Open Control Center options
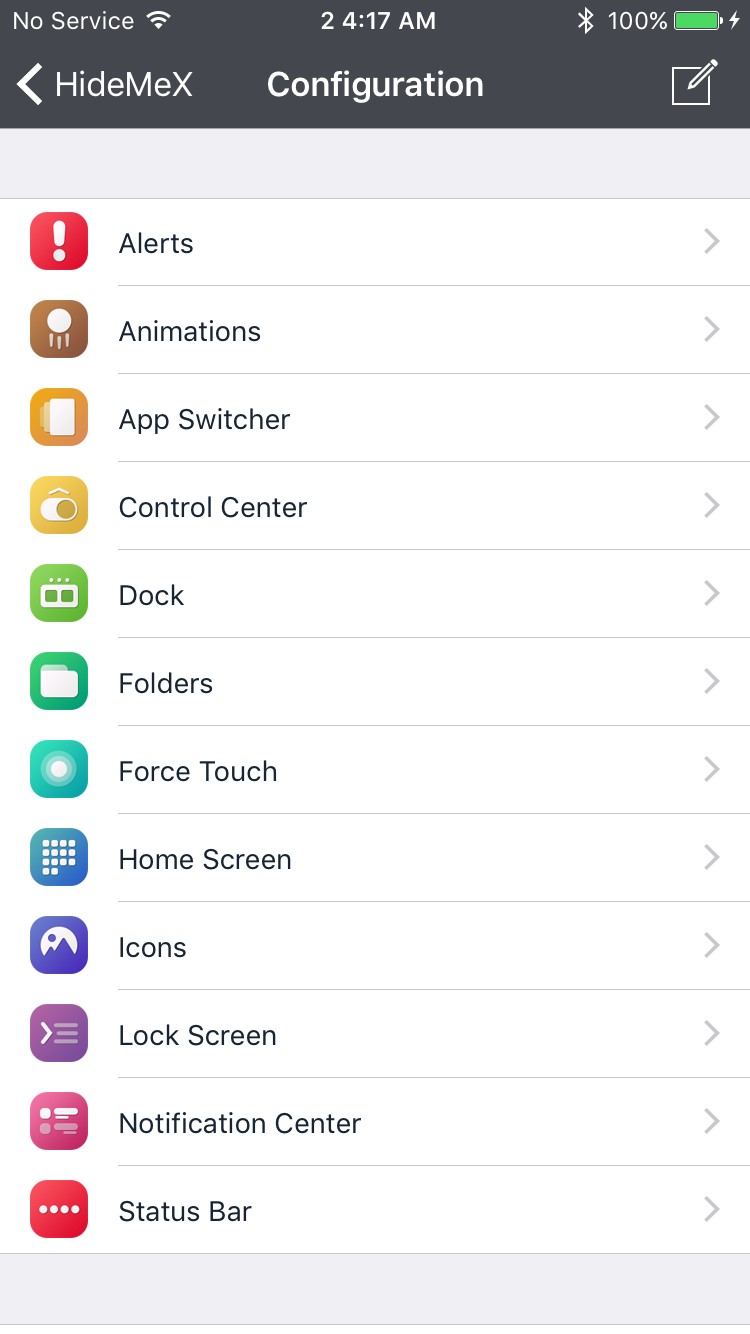The width and height of the screenshot is (750, 1334). (375, 507)
